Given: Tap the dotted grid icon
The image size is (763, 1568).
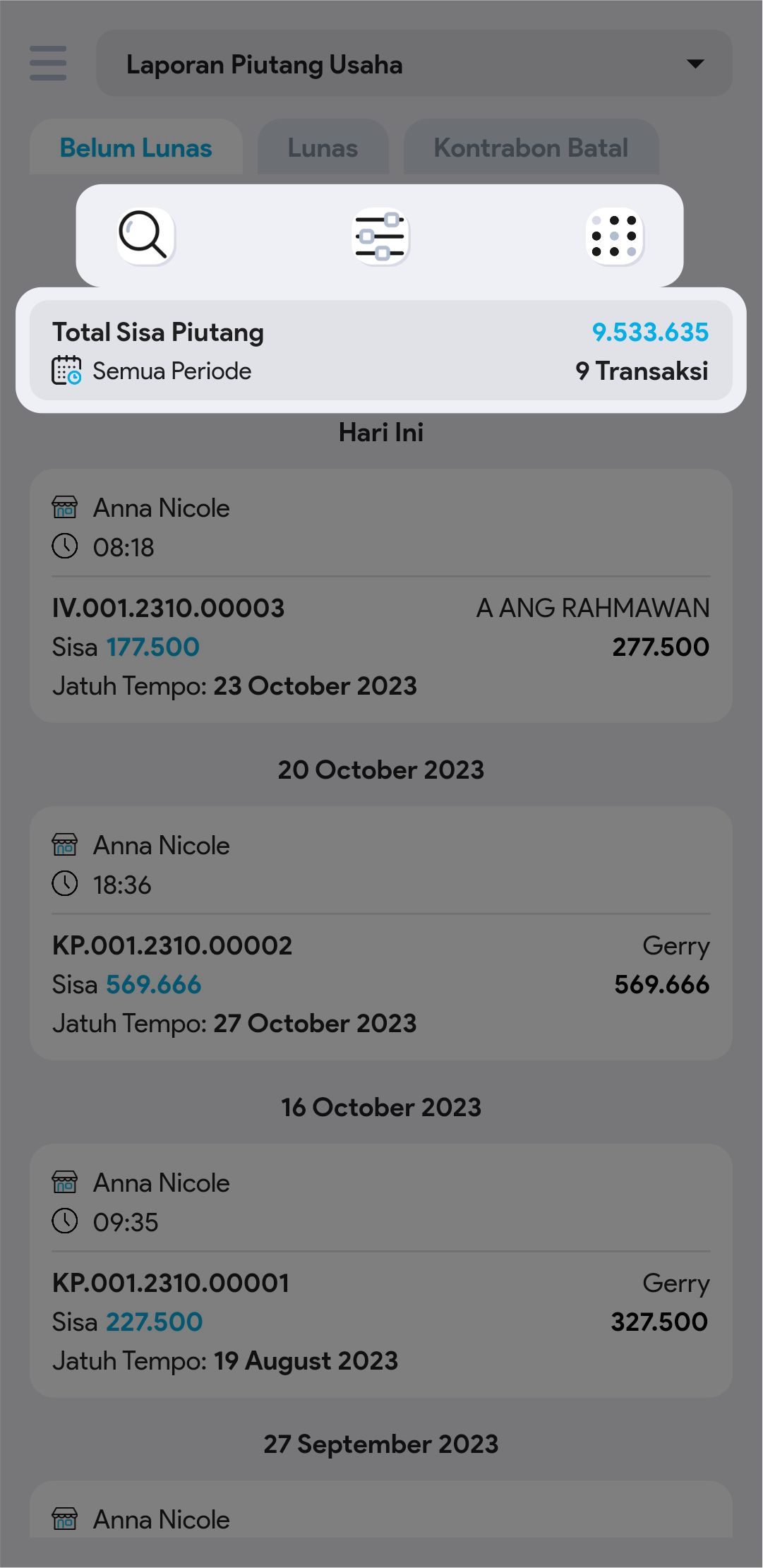Looking at the screenshot, I should 614,236.
